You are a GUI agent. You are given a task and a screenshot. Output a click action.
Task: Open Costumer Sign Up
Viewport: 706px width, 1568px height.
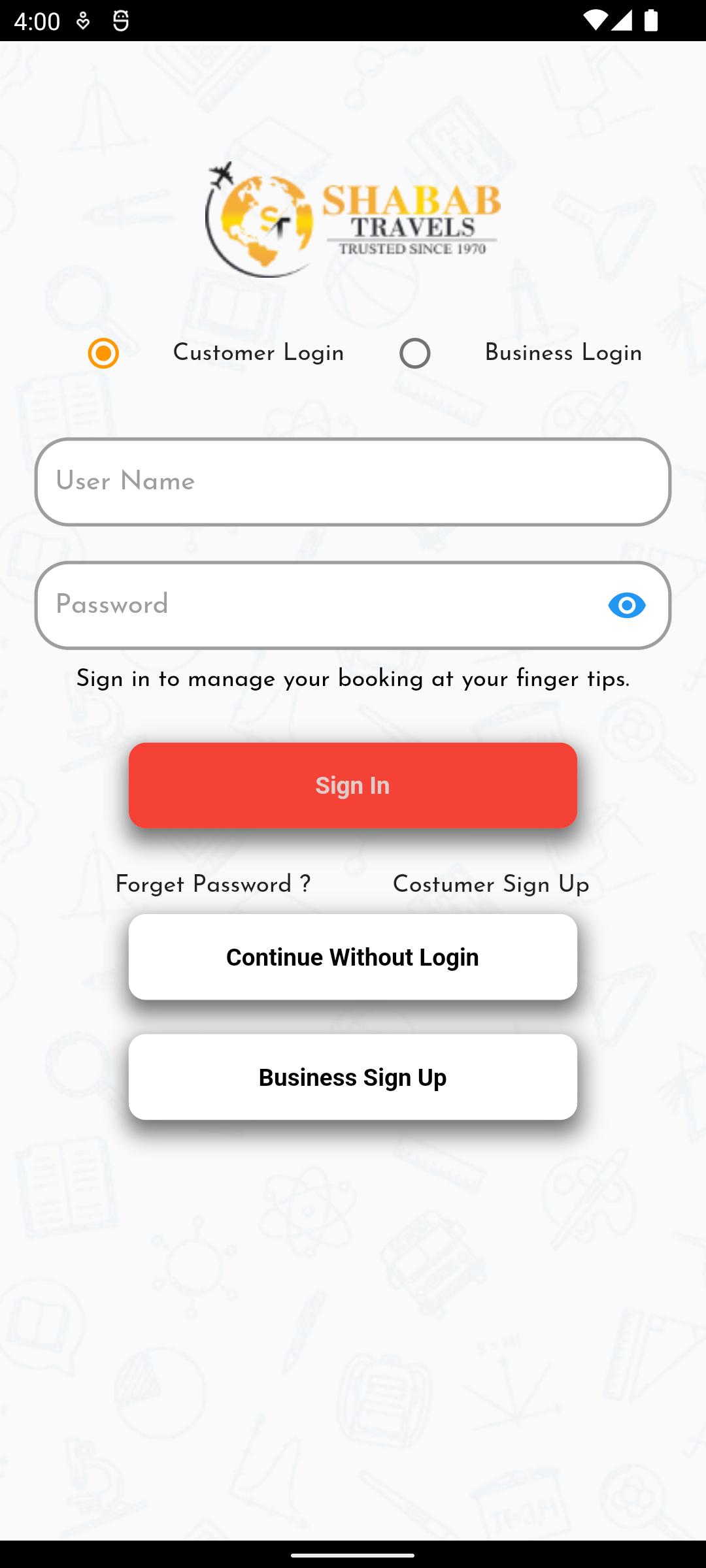pos(491,885)
